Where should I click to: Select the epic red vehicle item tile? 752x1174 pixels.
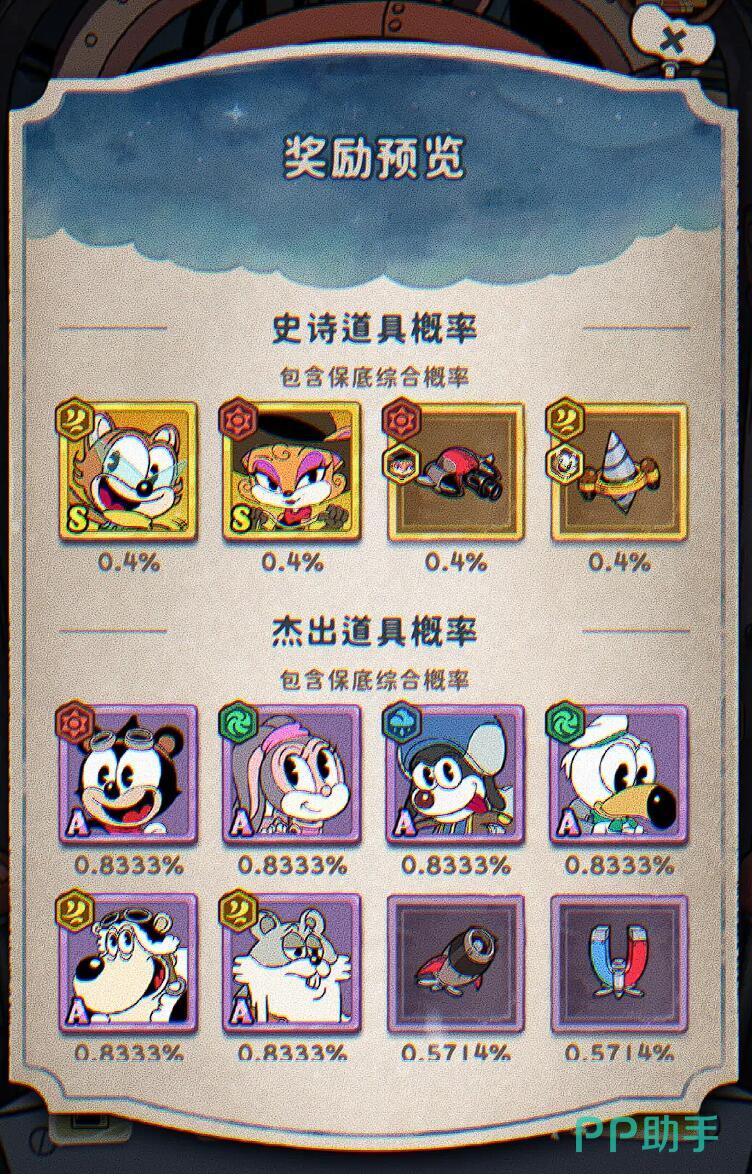pyautogui.click(x=454, y=472)
